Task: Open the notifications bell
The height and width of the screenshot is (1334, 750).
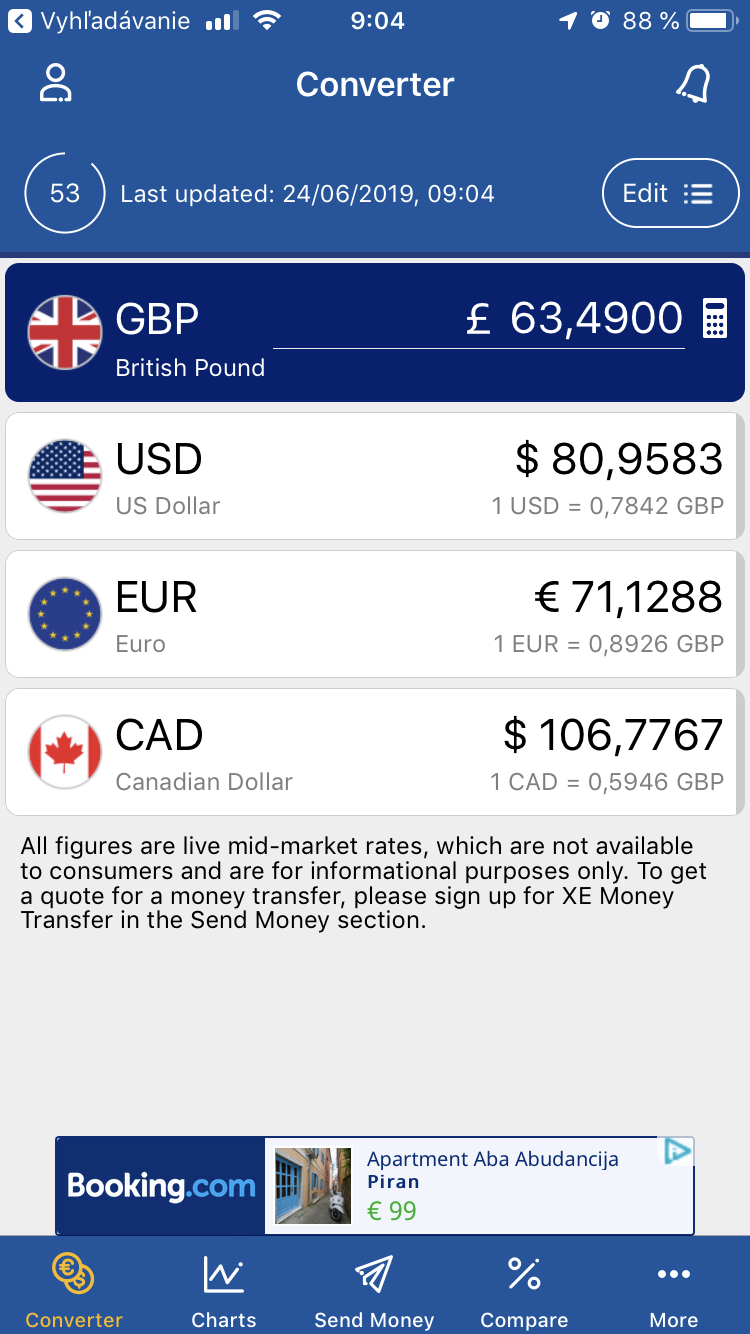Action: 694,84
